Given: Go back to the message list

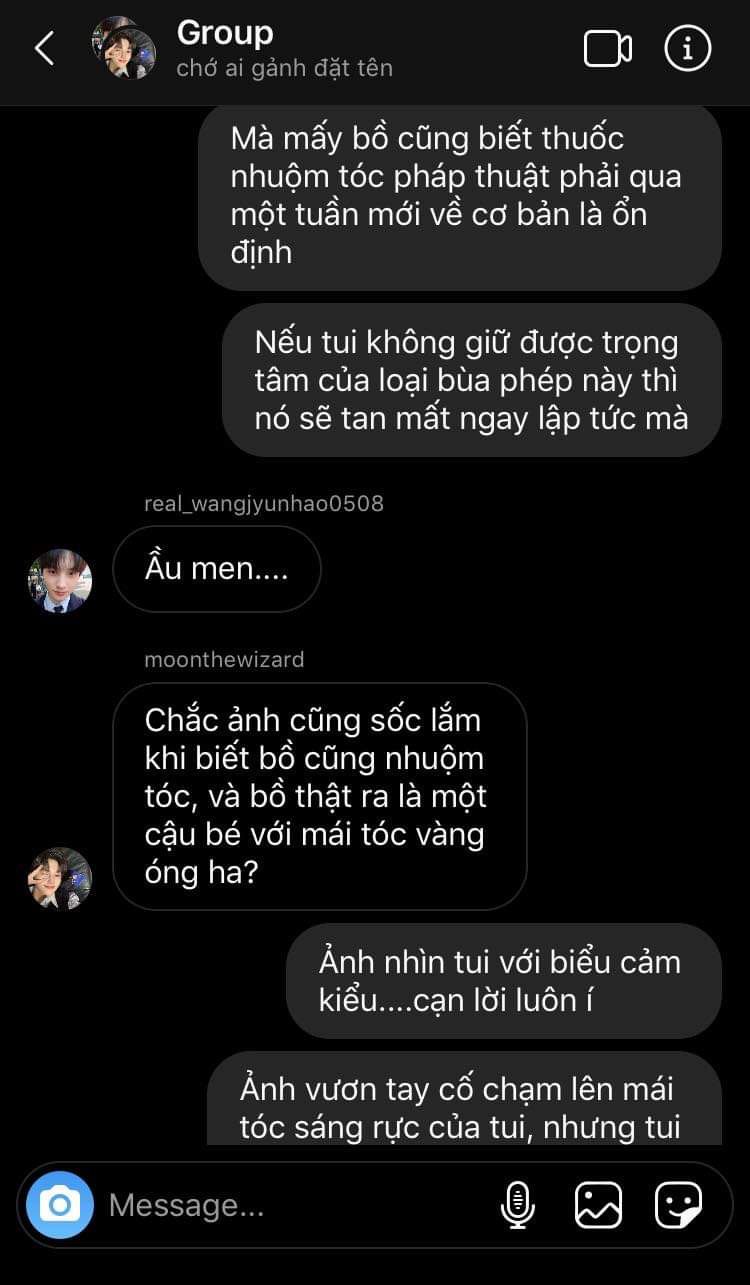Looking at the screenshot, I should (x=45, y=48).
